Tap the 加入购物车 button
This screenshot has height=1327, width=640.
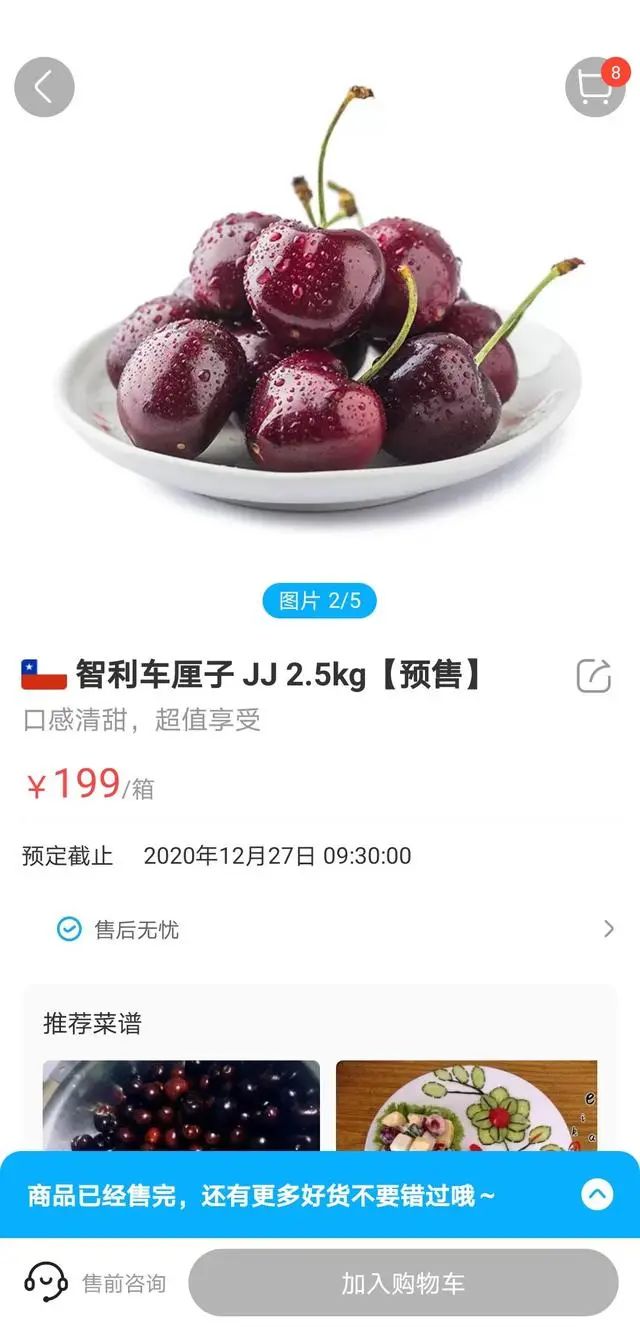coord(403,1283)
